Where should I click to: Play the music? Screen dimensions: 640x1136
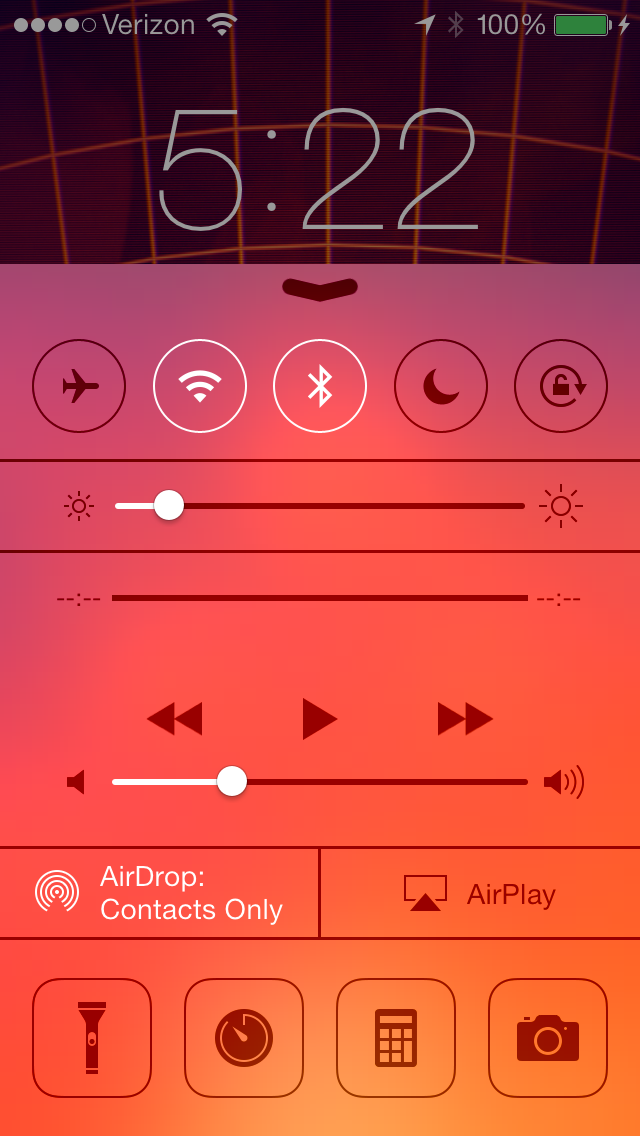320,719
